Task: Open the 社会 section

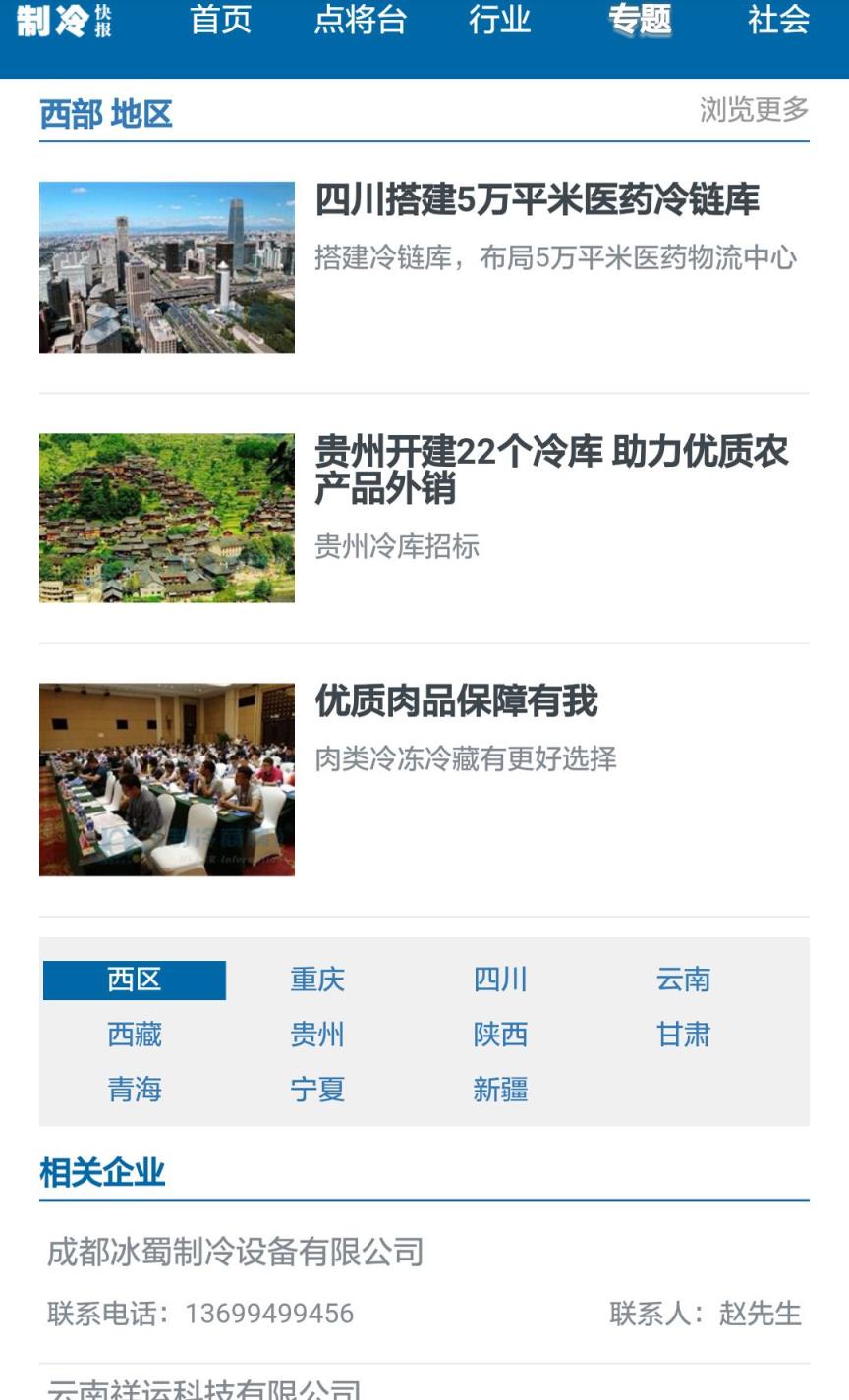Action: tap(776, 22)
